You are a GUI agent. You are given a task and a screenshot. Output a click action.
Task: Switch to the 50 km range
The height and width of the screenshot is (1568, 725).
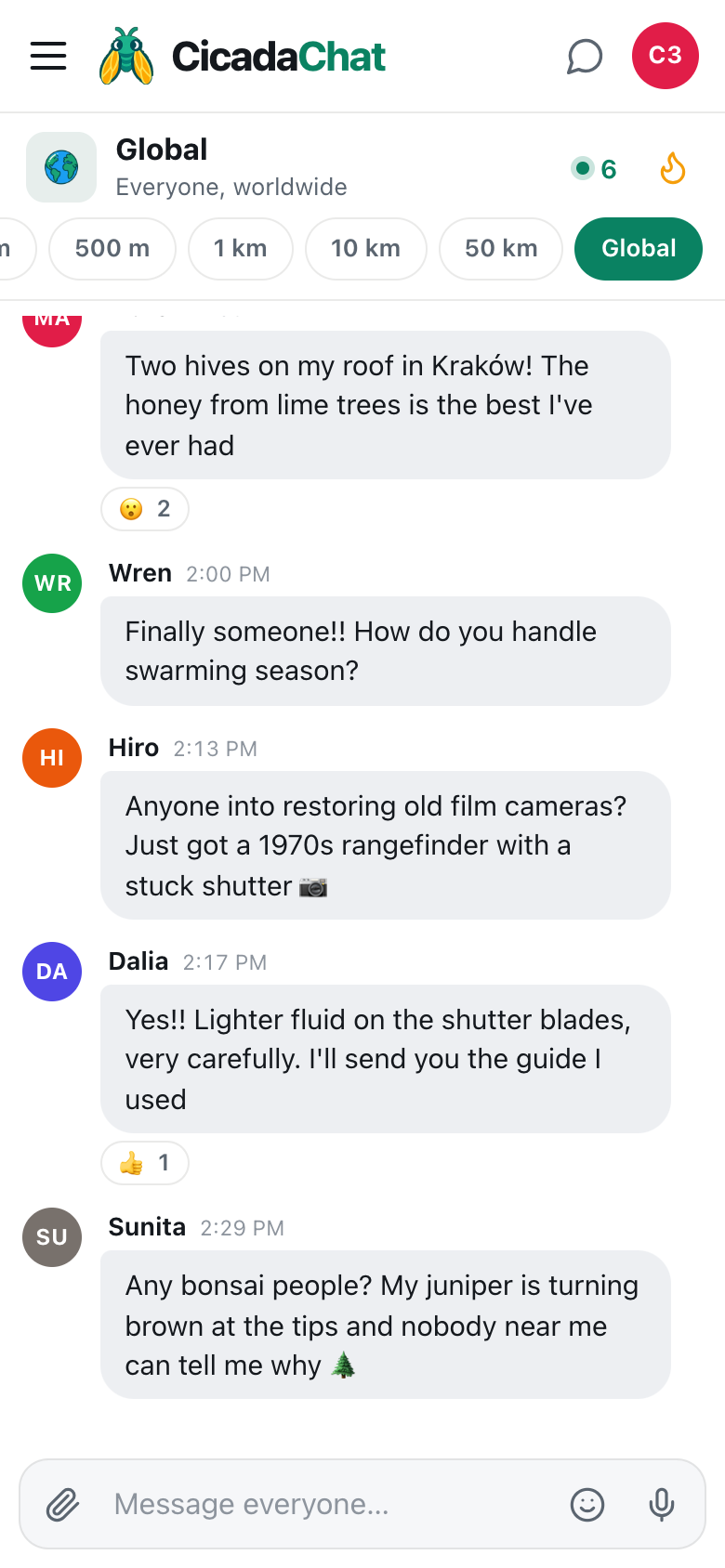[501, 249]
